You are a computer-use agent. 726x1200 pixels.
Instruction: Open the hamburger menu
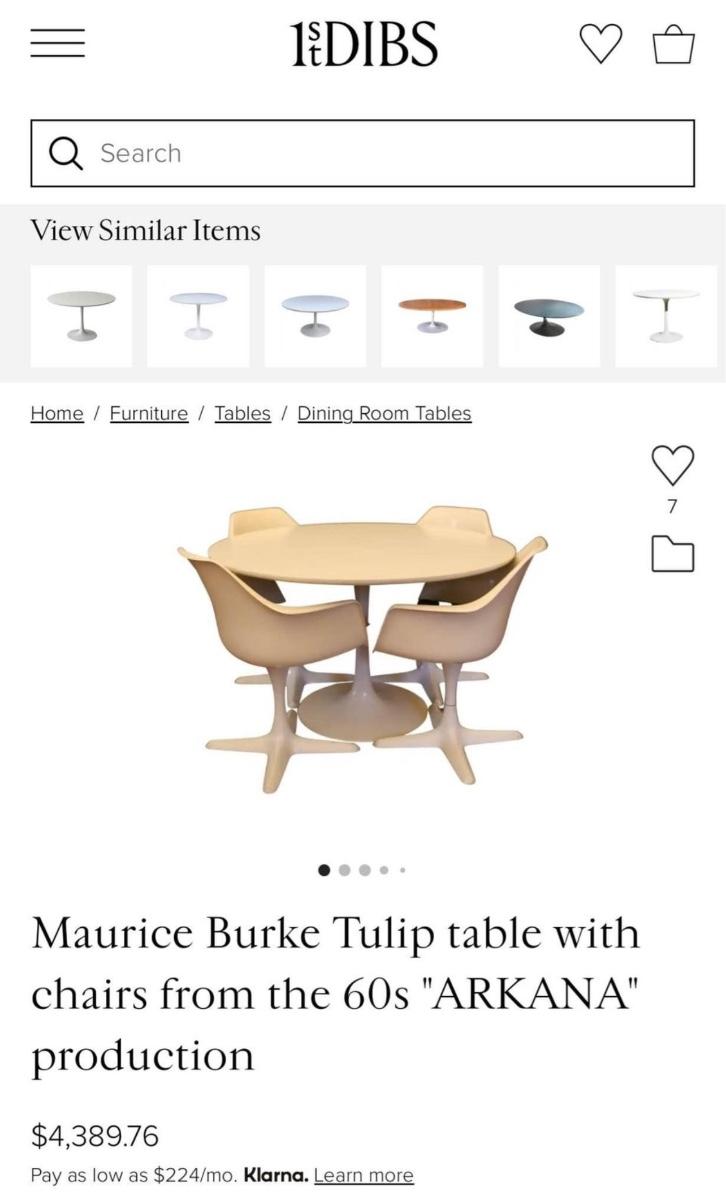[x=57, y=44]
